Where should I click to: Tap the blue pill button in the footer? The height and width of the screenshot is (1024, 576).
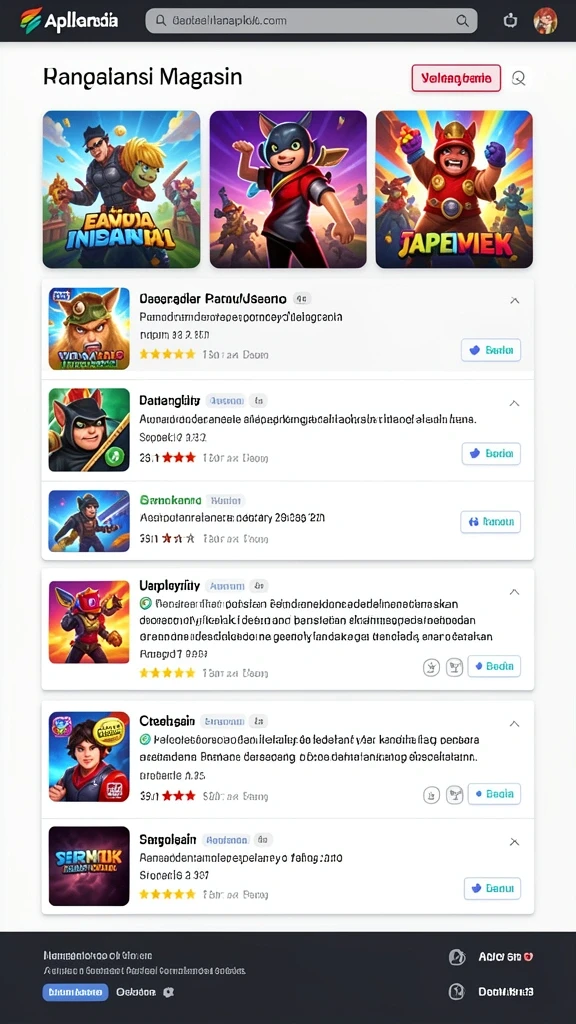point(76,992)
